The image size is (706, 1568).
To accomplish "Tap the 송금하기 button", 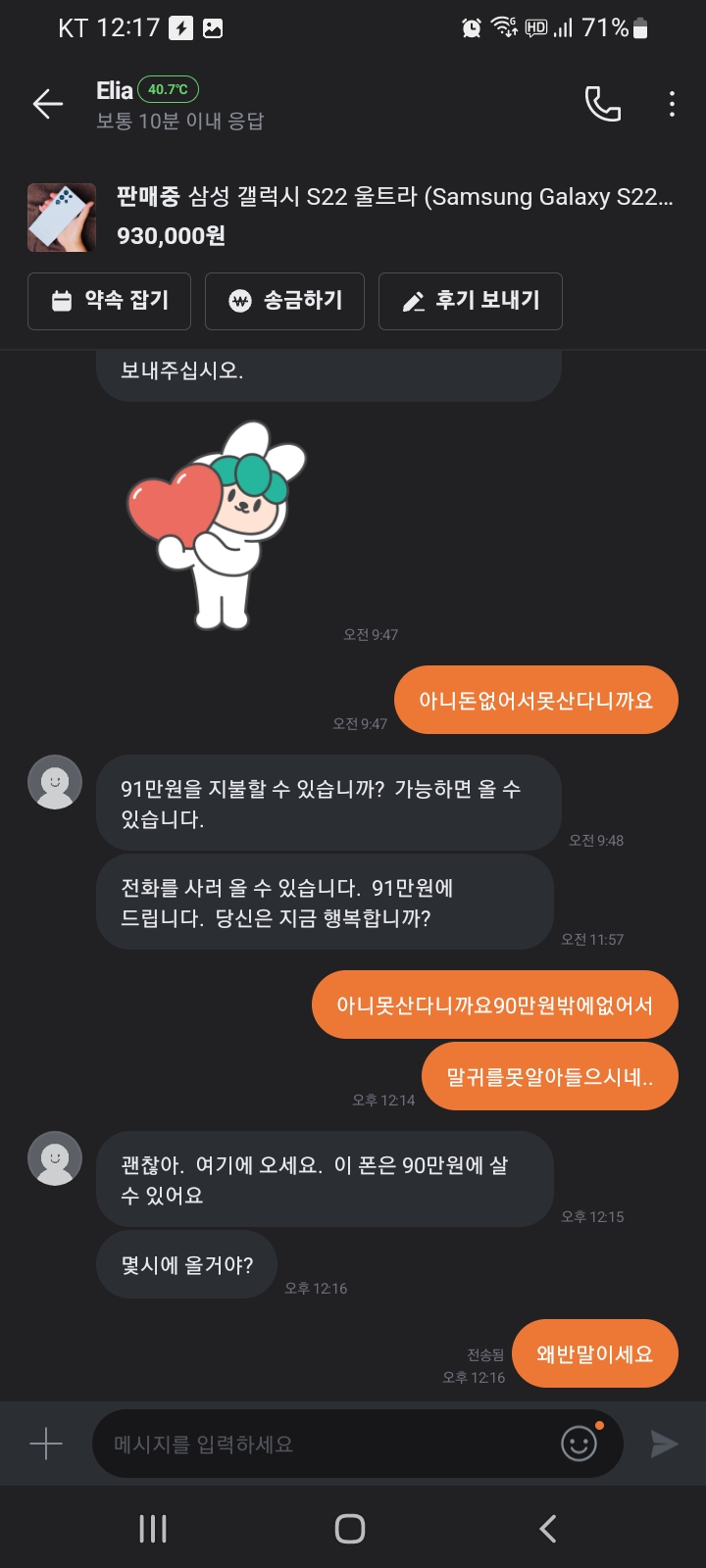I will pyautogui.click(x=285, y=301).
